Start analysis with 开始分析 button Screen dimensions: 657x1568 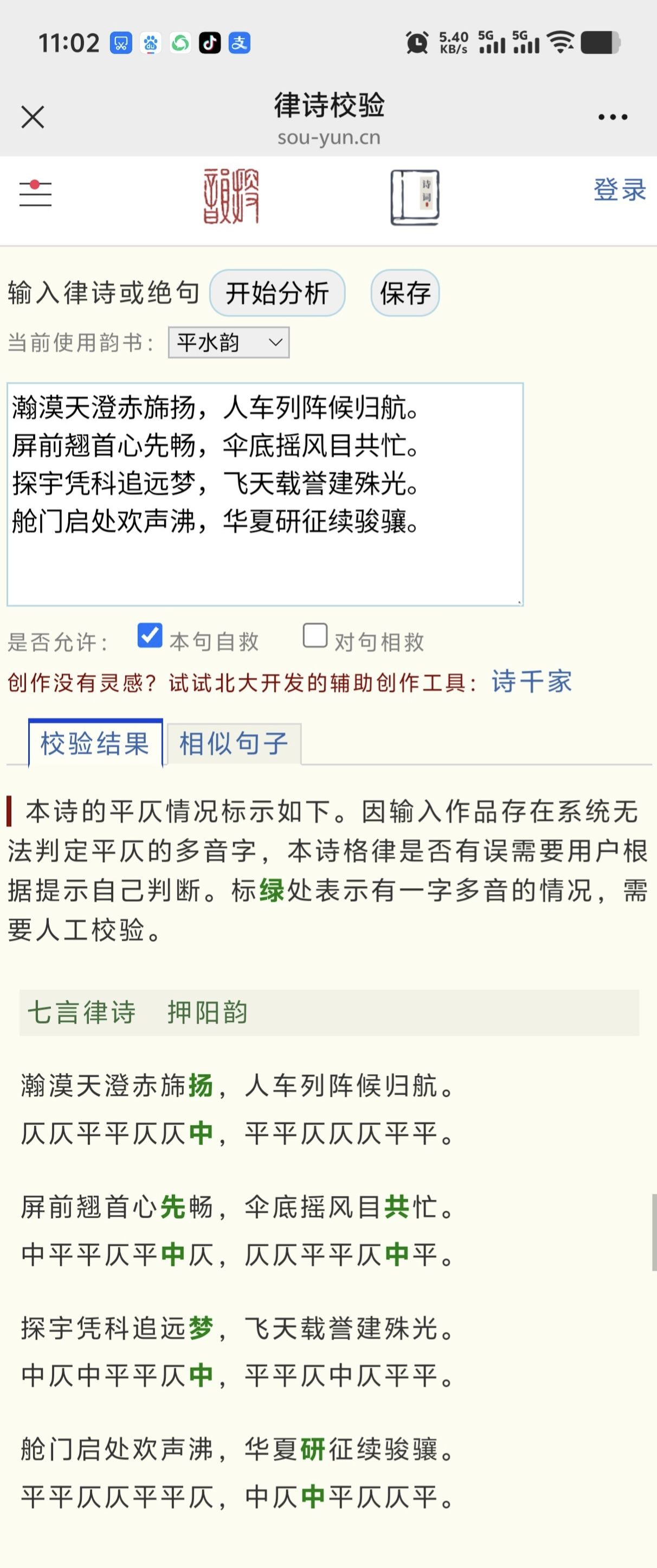(278, 293)
